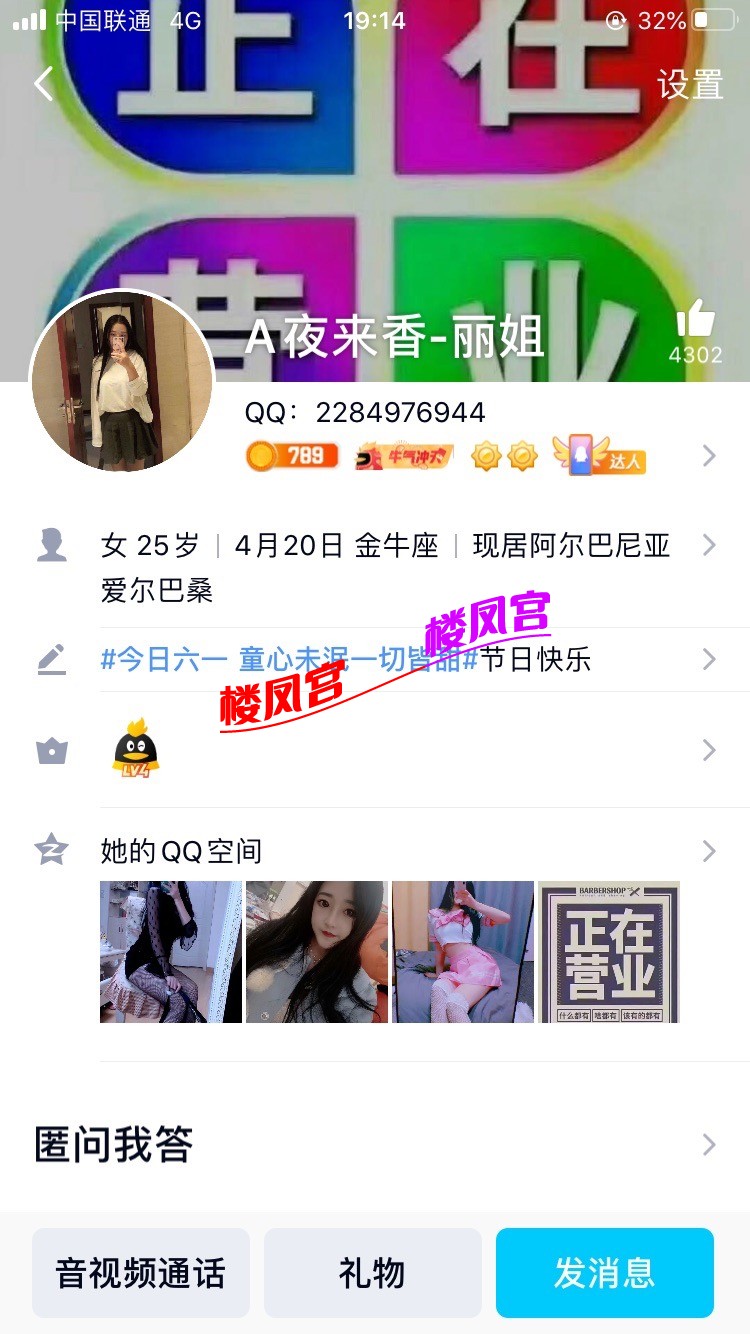
Task: Open the signature row 节日快乐
Action: [400, 659]
